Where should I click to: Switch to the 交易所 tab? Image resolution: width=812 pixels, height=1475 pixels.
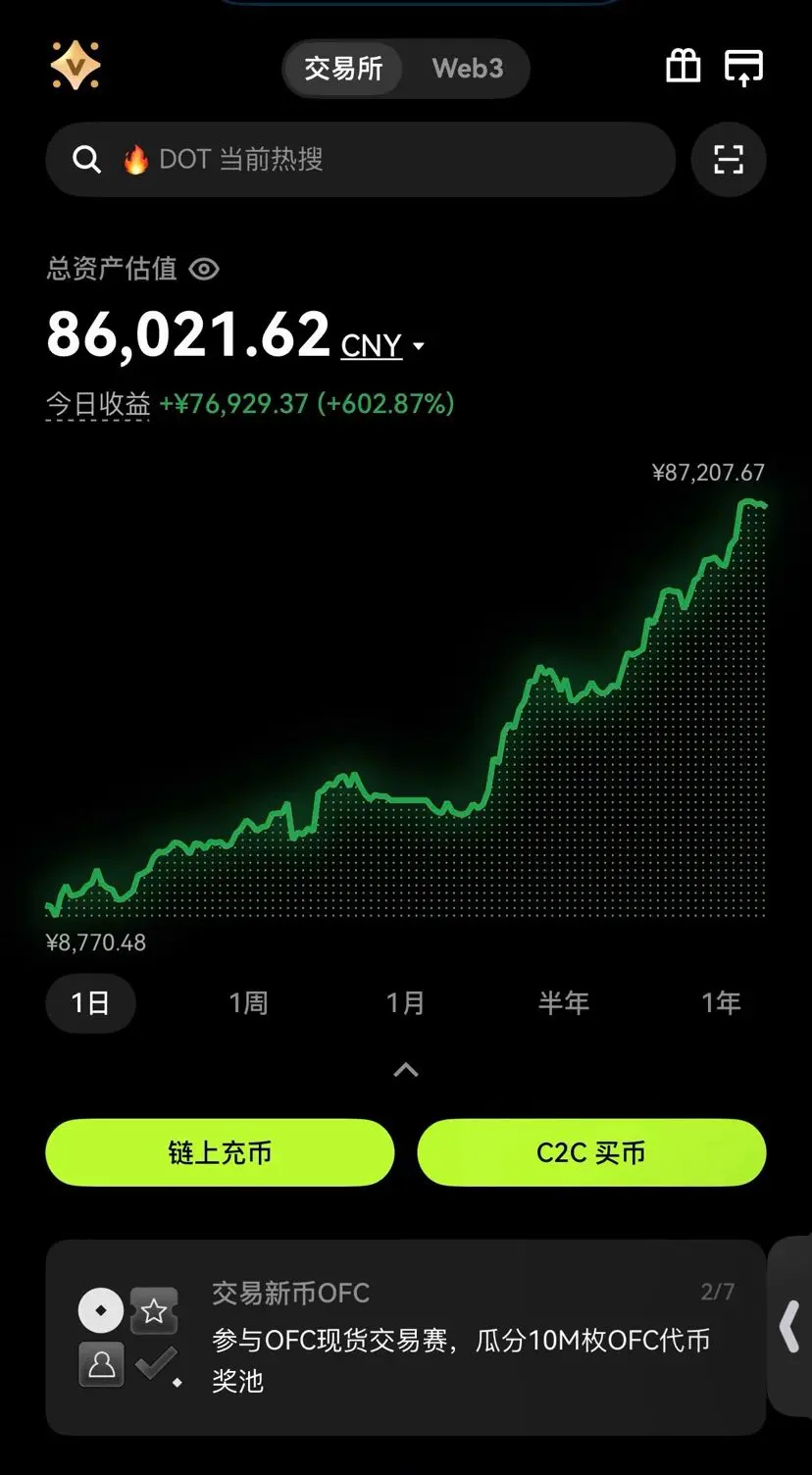point(343,69)
